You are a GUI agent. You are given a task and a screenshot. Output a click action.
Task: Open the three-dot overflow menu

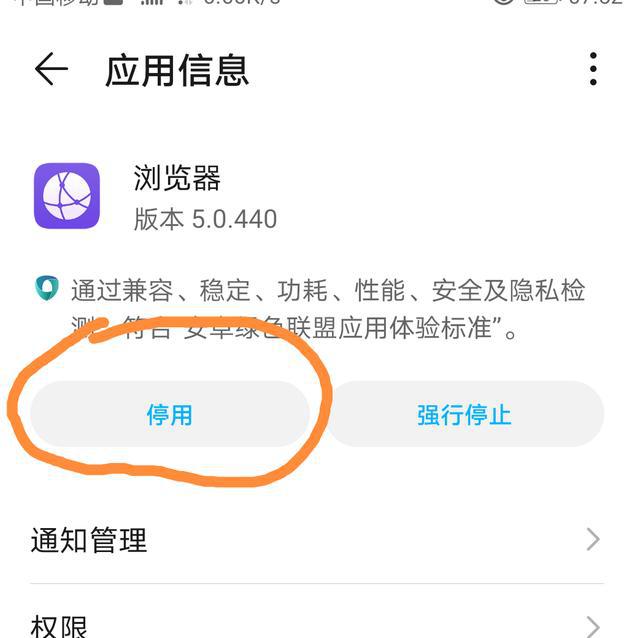(593, 69)
